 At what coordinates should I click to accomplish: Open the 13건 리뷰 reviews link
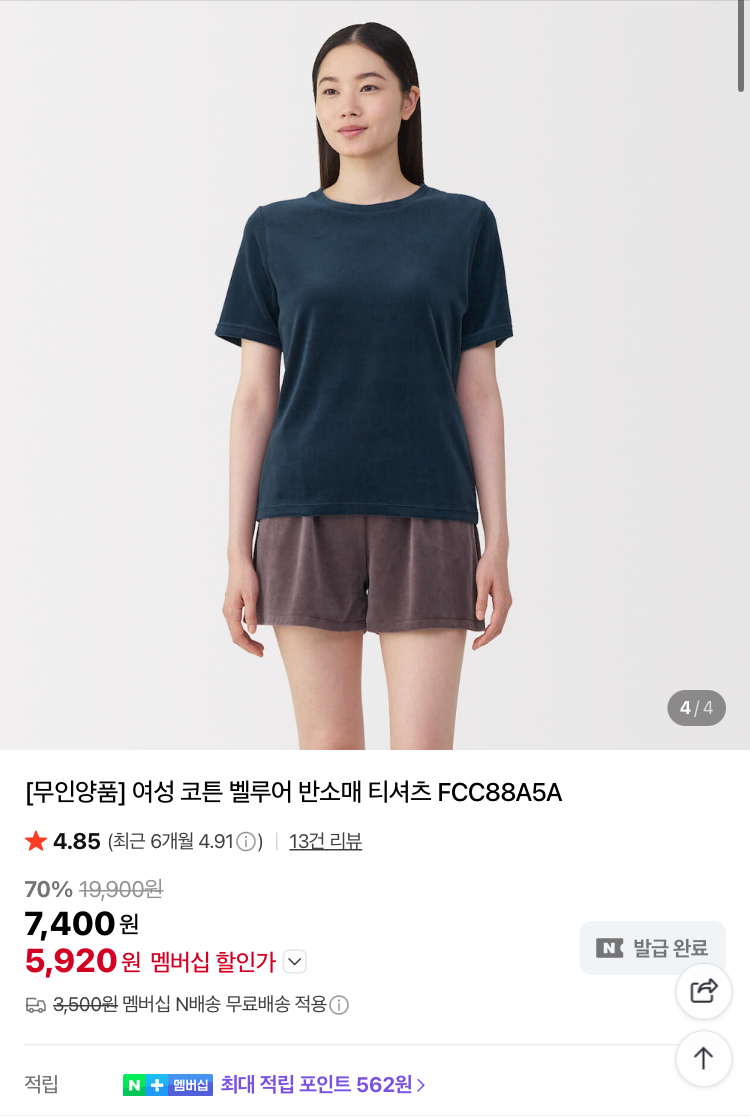pos(325,842)
